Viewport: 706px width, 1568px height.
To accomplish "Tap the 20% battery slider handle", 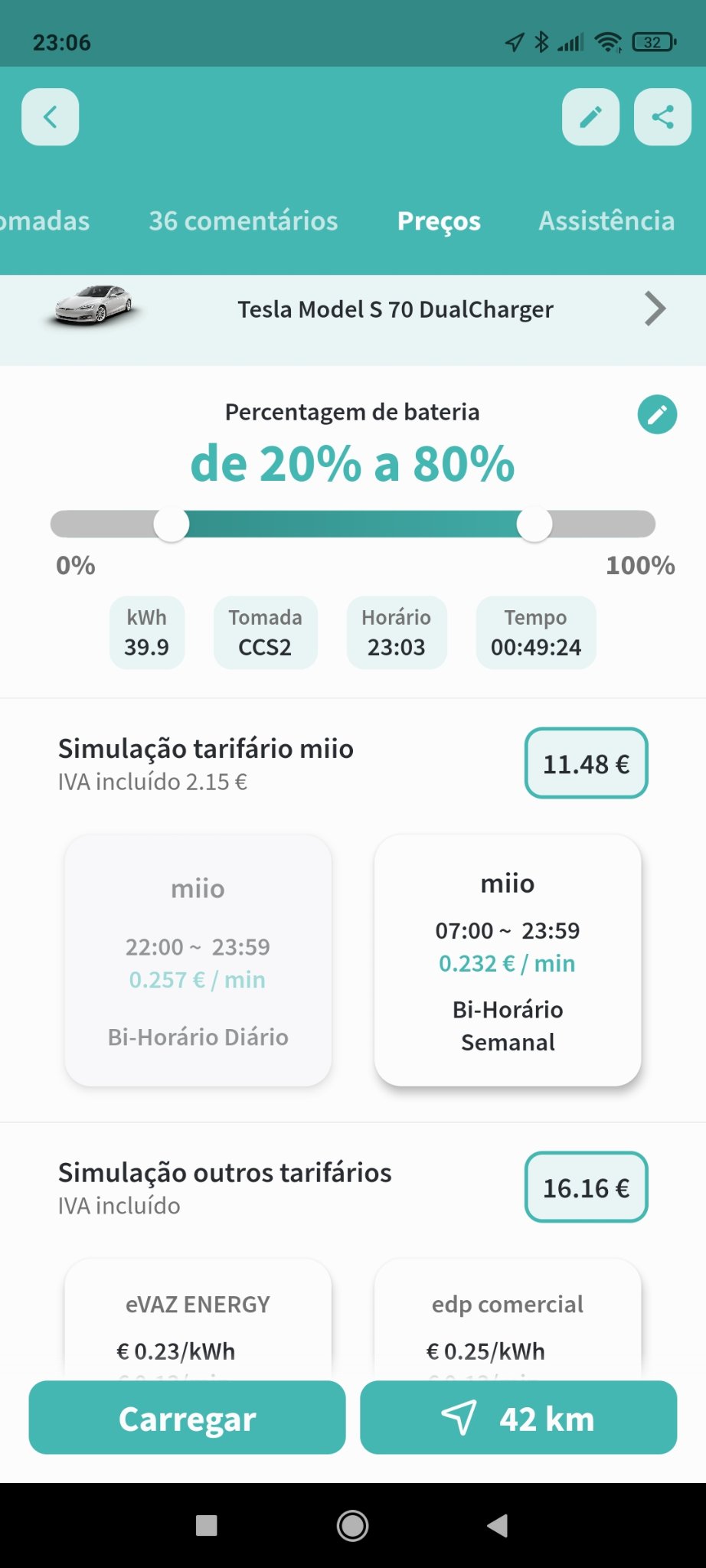I will tap(172, 524).
